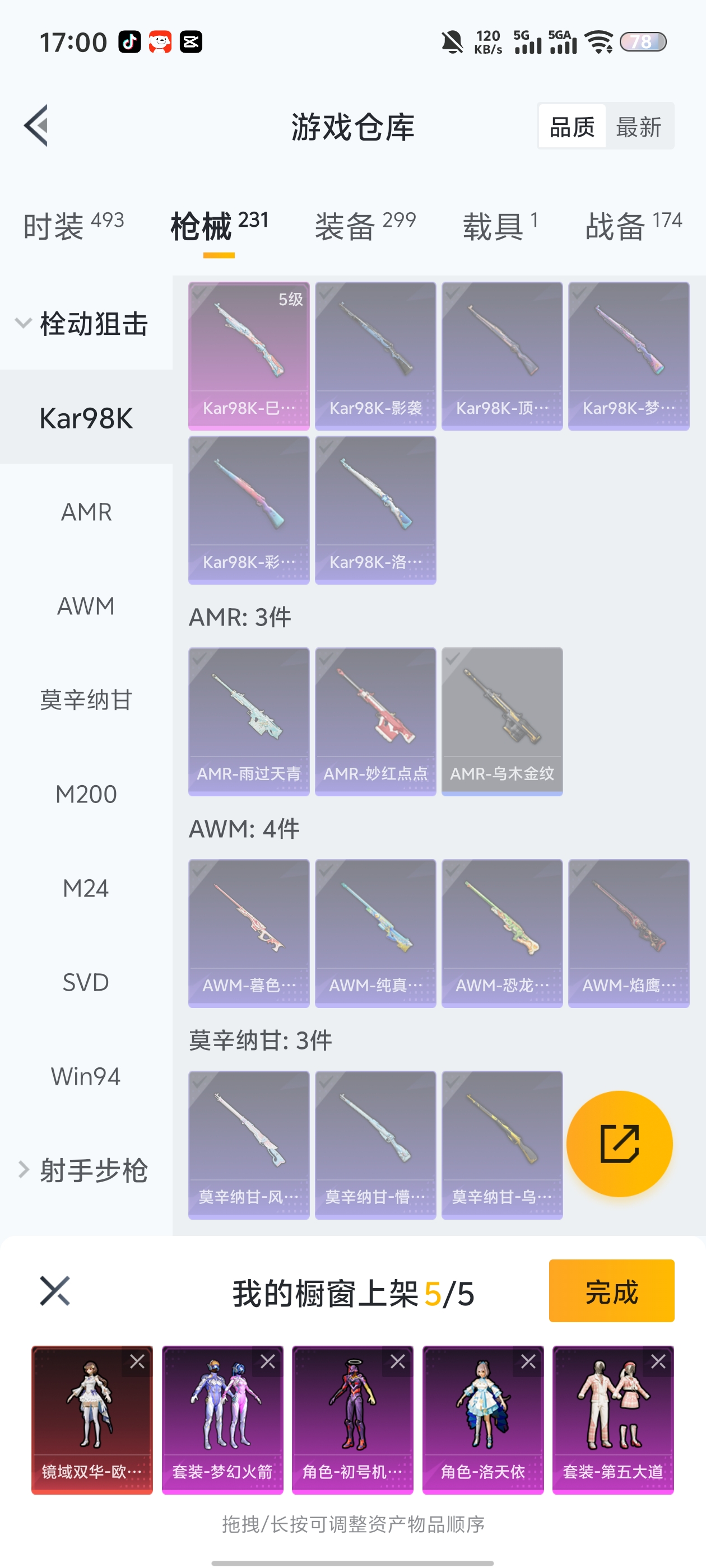
Task: Select the AMR-乌木金纹 skin
Action: pyautogui.click(x=502, y=721)
